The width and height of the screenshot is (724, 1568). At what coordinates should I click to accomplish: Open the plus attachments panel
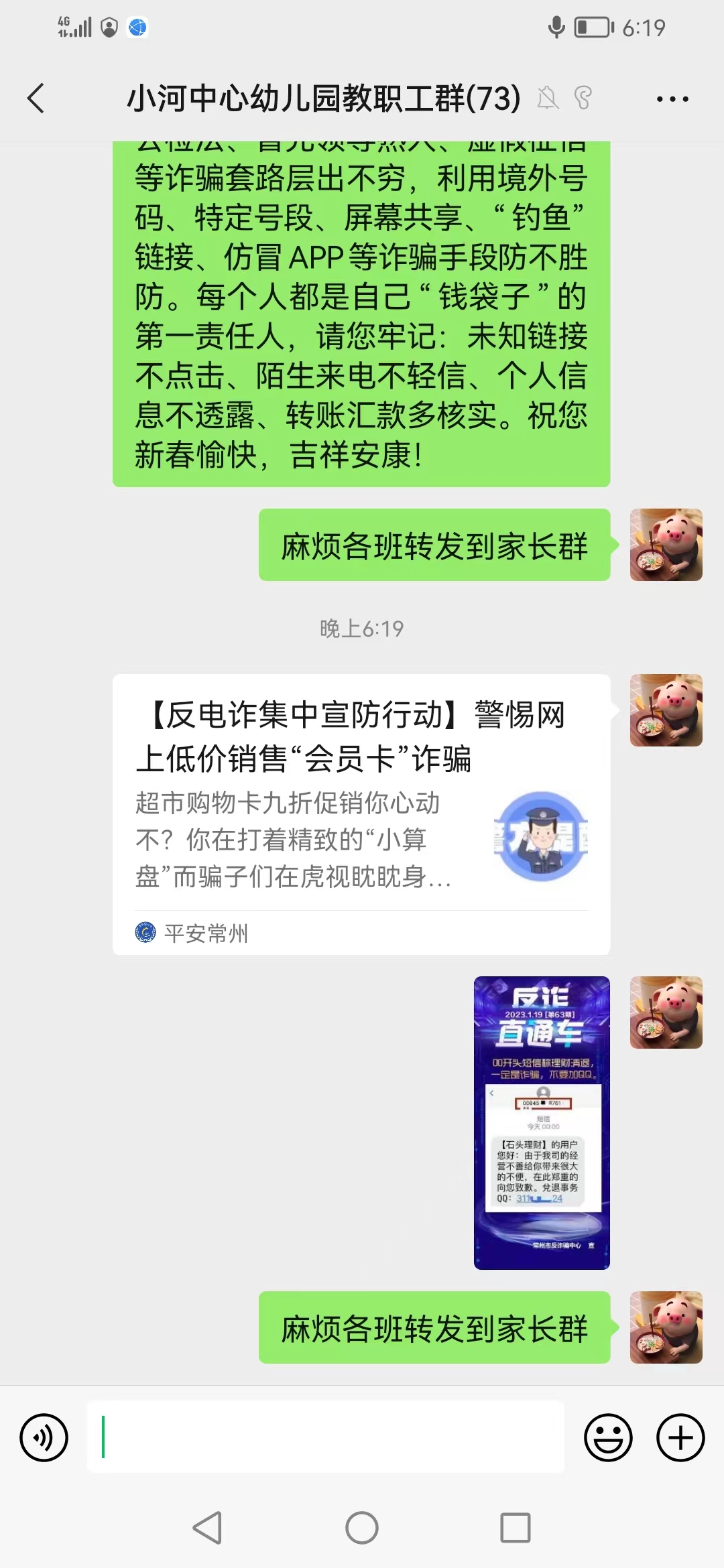[x=680, y=1437]
